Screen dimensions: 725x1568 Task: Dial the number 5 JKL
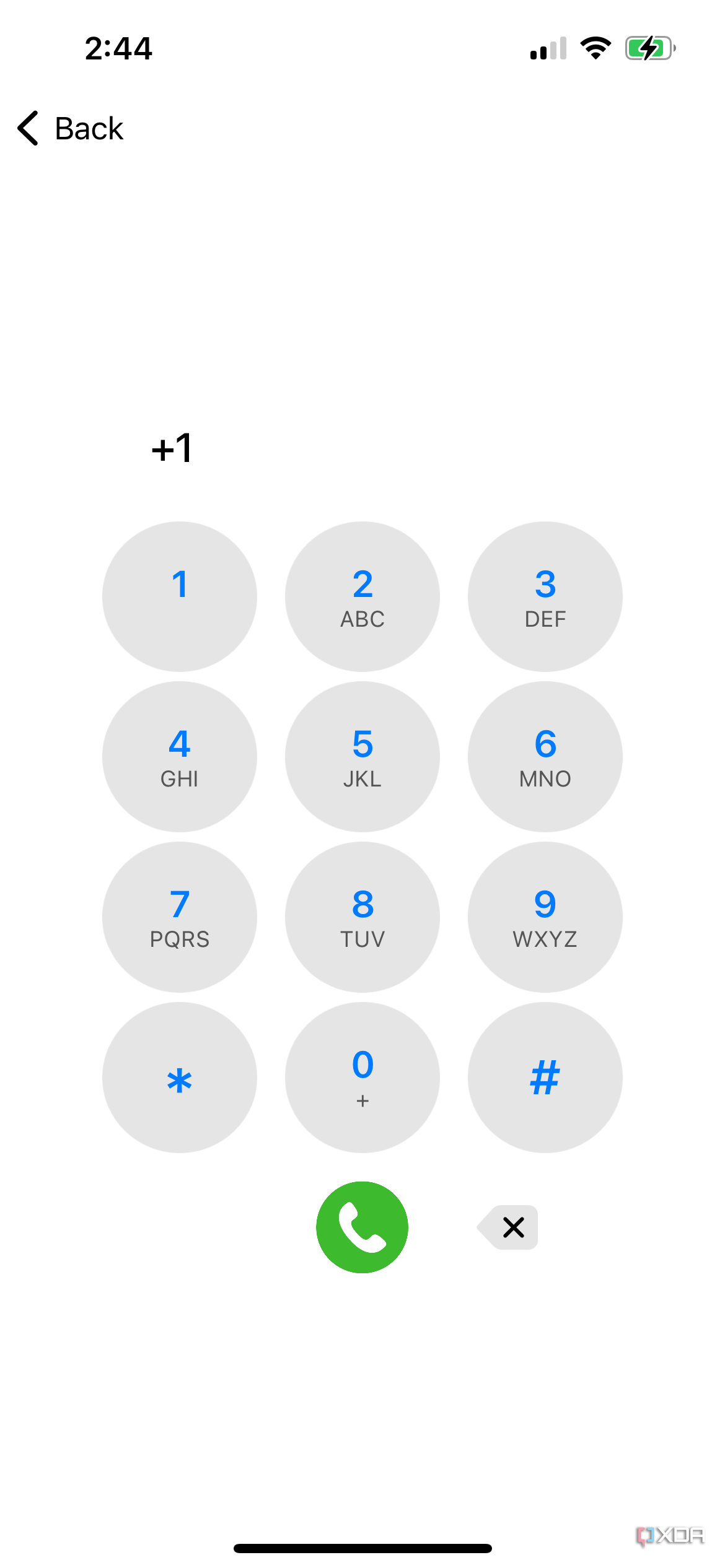(x=362, y=756)
